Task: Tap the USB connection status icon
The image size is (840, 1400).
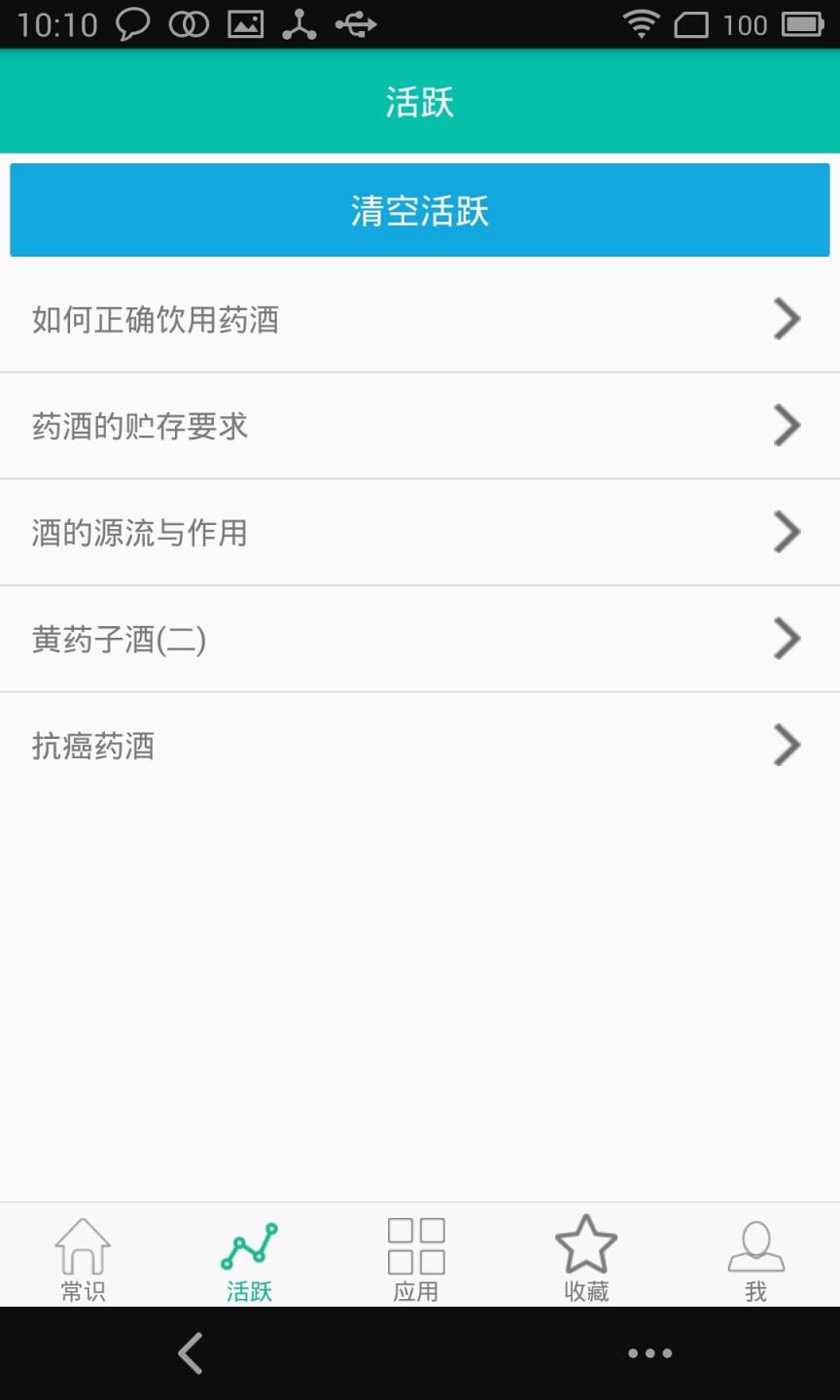Action: [x=357, y=23]
